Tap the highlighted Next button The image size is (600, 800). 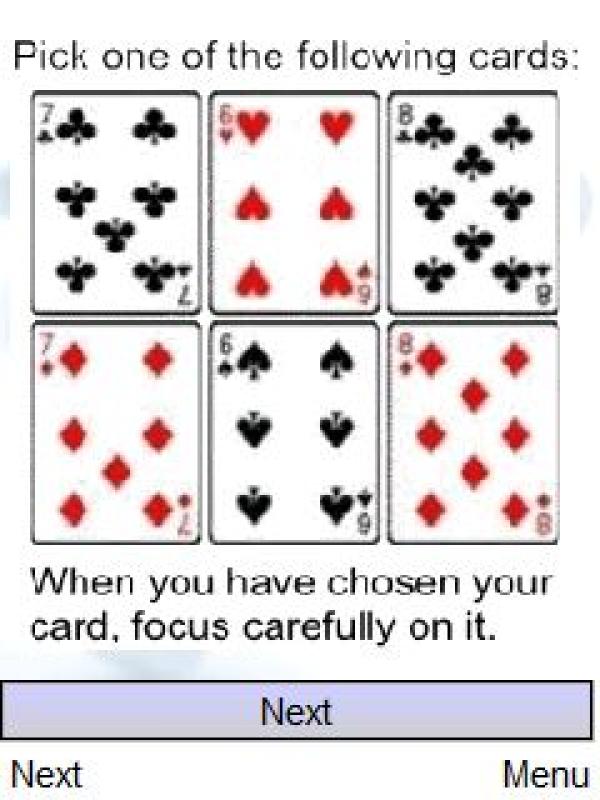click(296, 712)
